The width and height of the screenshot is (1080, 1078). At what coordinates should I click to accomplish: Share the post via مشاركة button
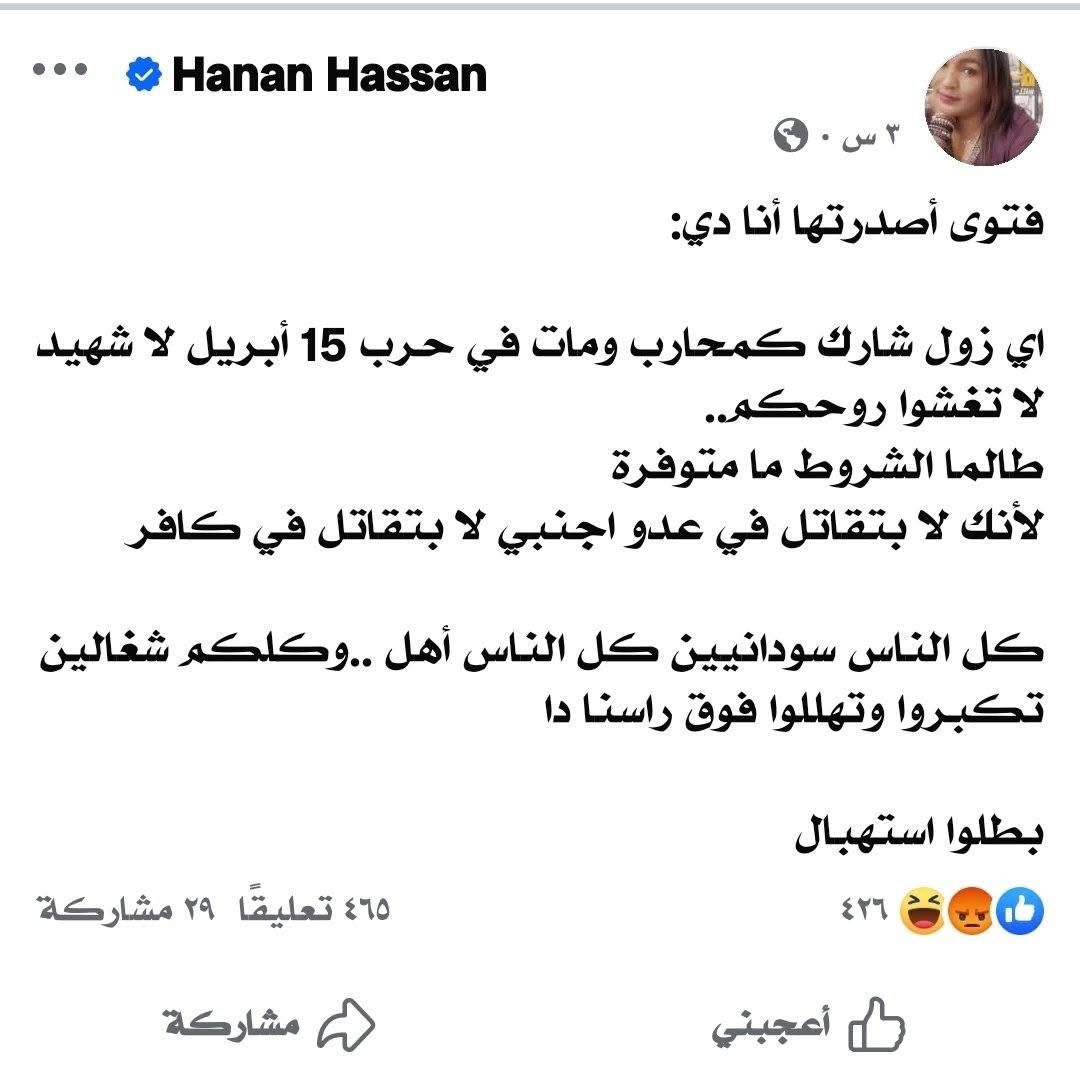(270, 1025)
